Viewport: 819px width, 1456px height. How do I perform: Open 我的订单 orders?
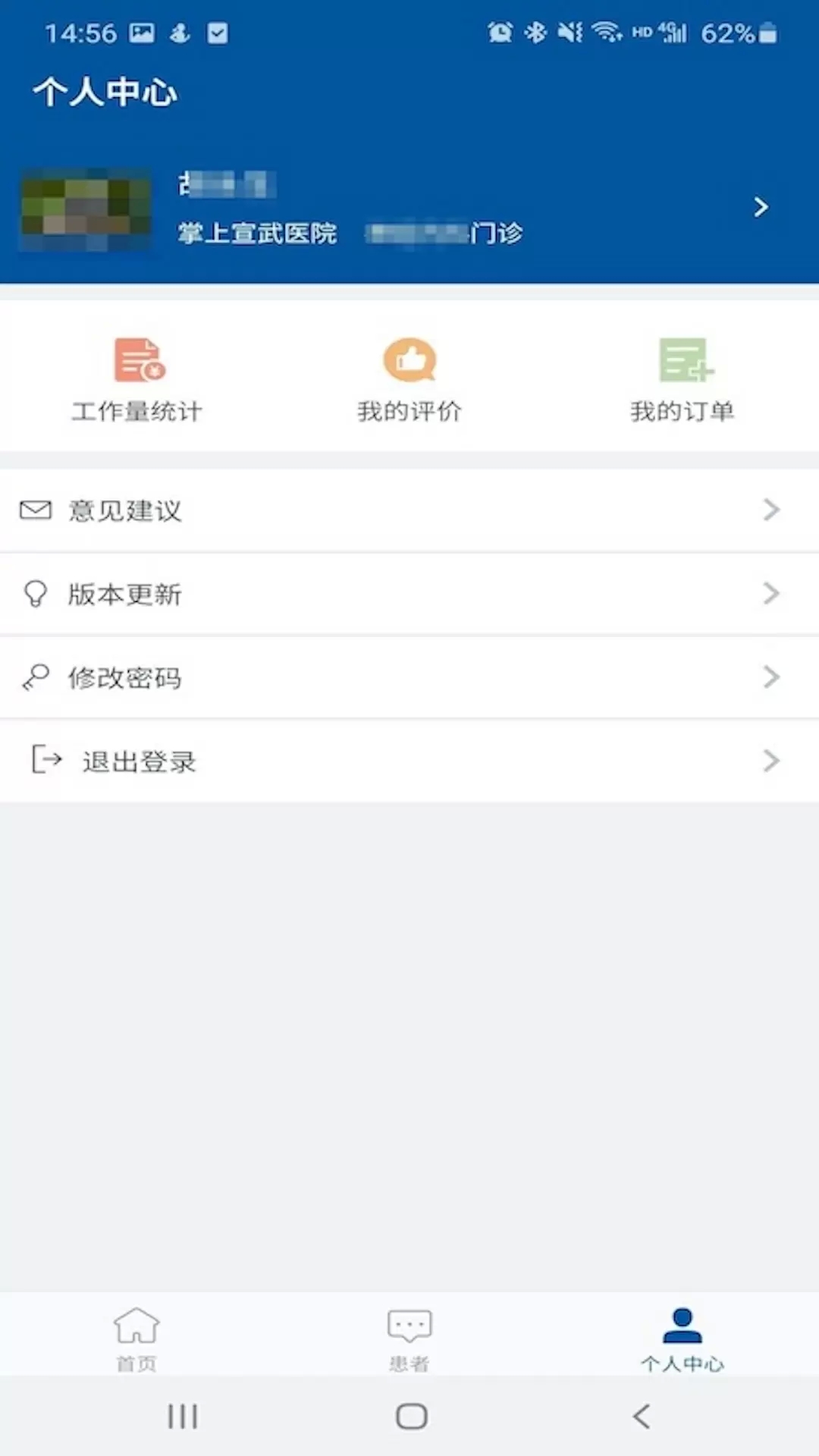682,379
